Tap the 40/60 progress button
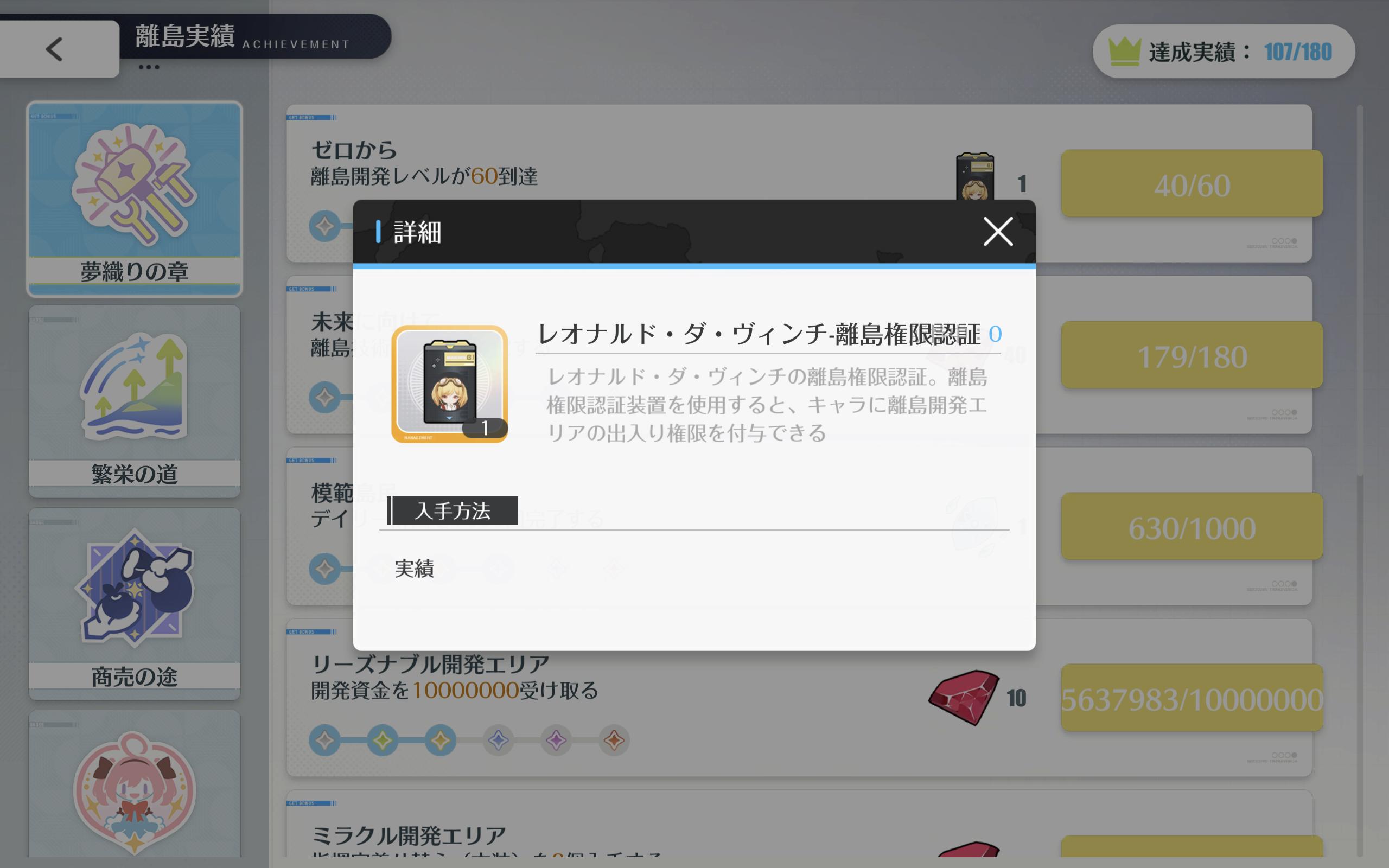The image size is (1389, 868). coord(1192,184)
